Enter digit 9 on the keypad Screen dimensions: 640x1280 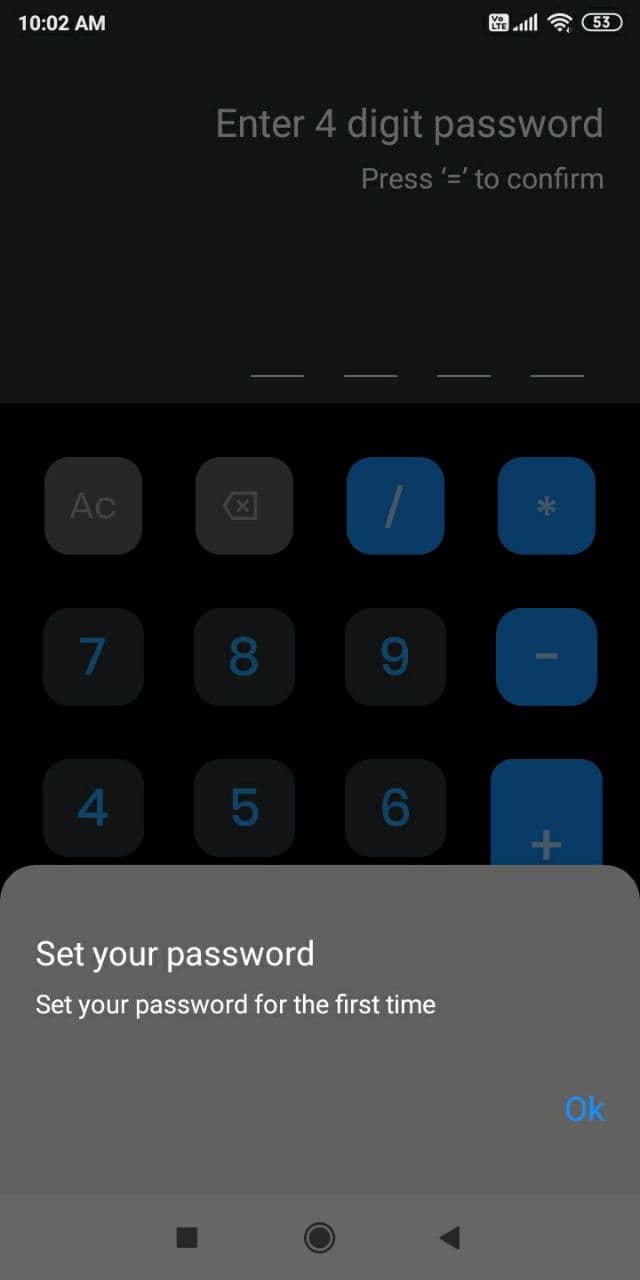click(395, 657)
